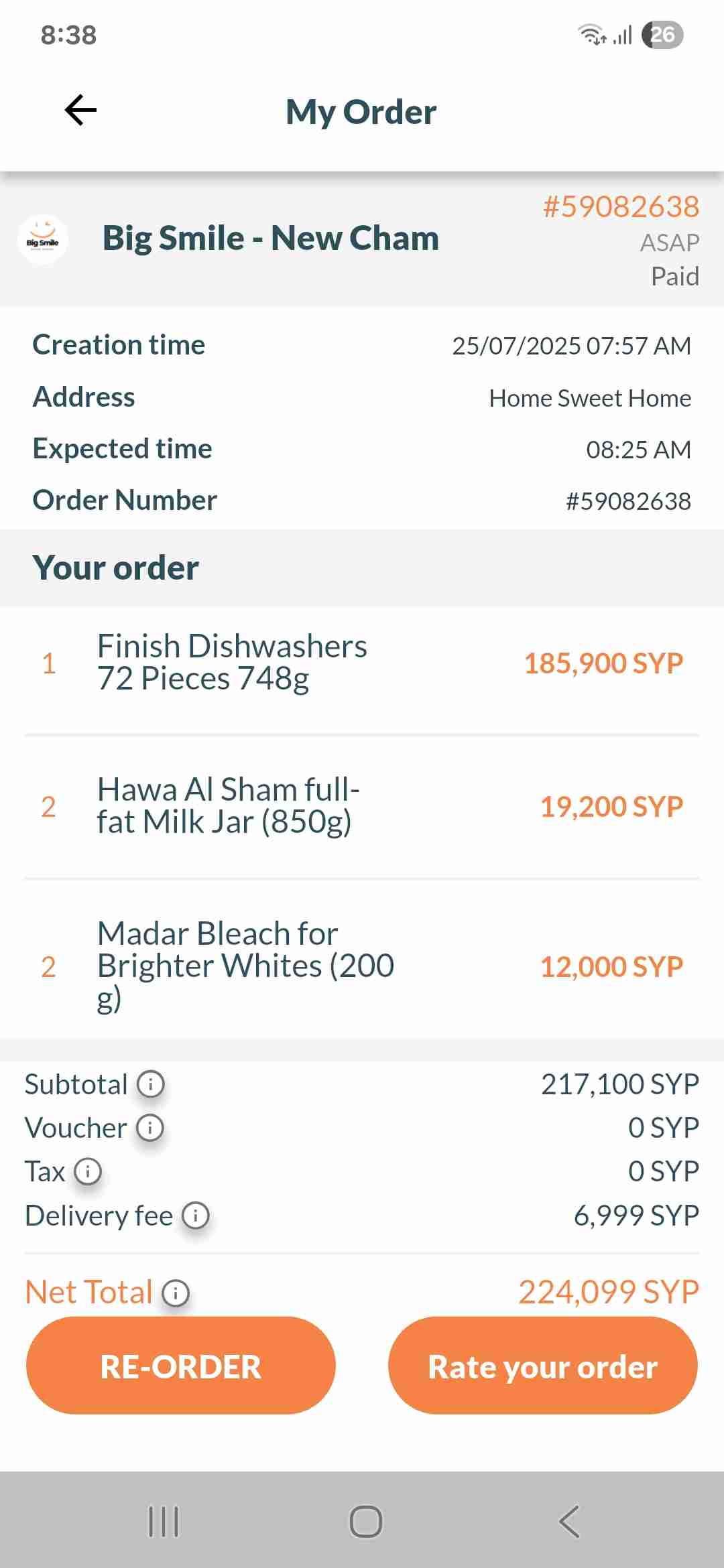Tap the RE-ORDER button
This screenshot has width=724, height=1568.
[x=180, y=1366]
